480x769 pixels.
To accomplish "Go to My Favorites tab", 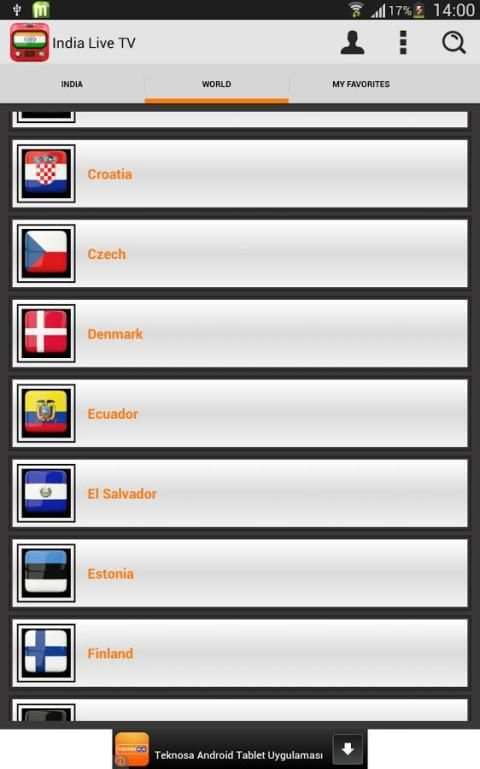I will tap(361, 84).
